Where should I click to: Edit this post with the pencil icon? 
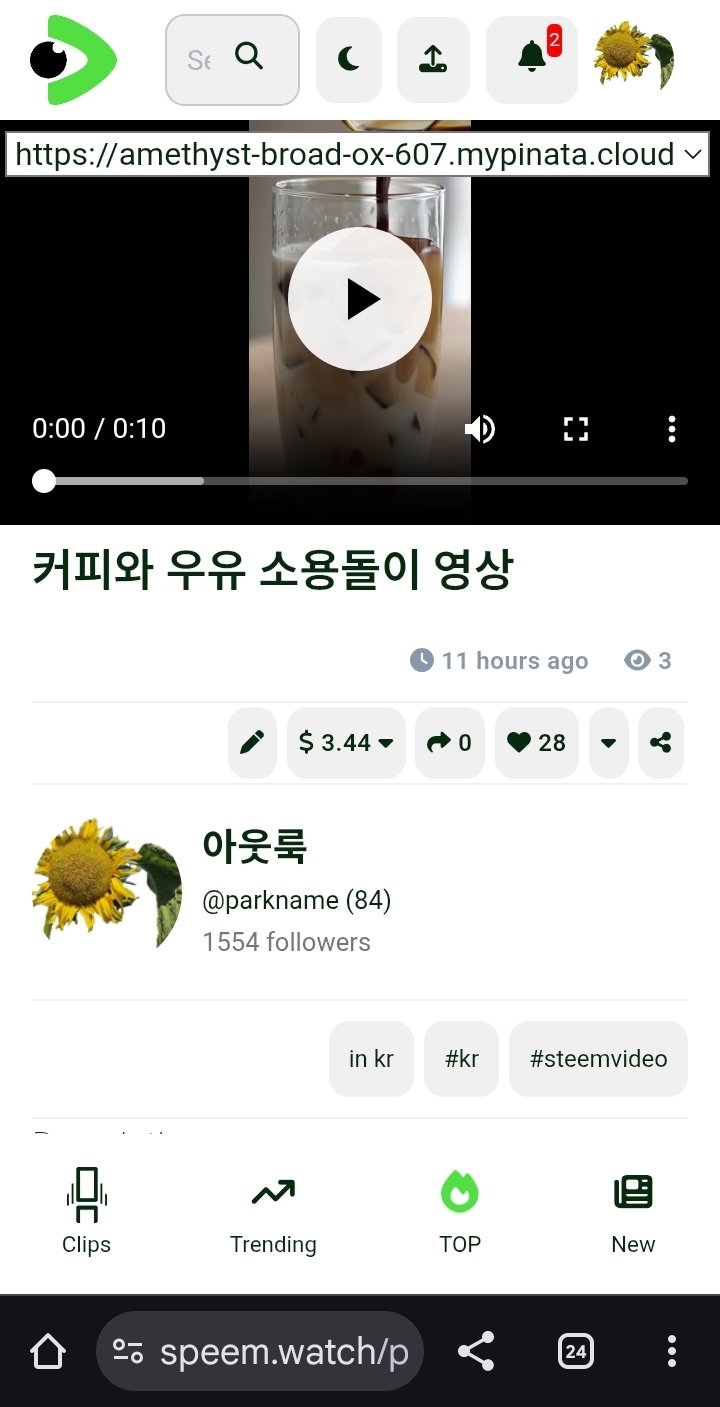[x=252, y=742]
